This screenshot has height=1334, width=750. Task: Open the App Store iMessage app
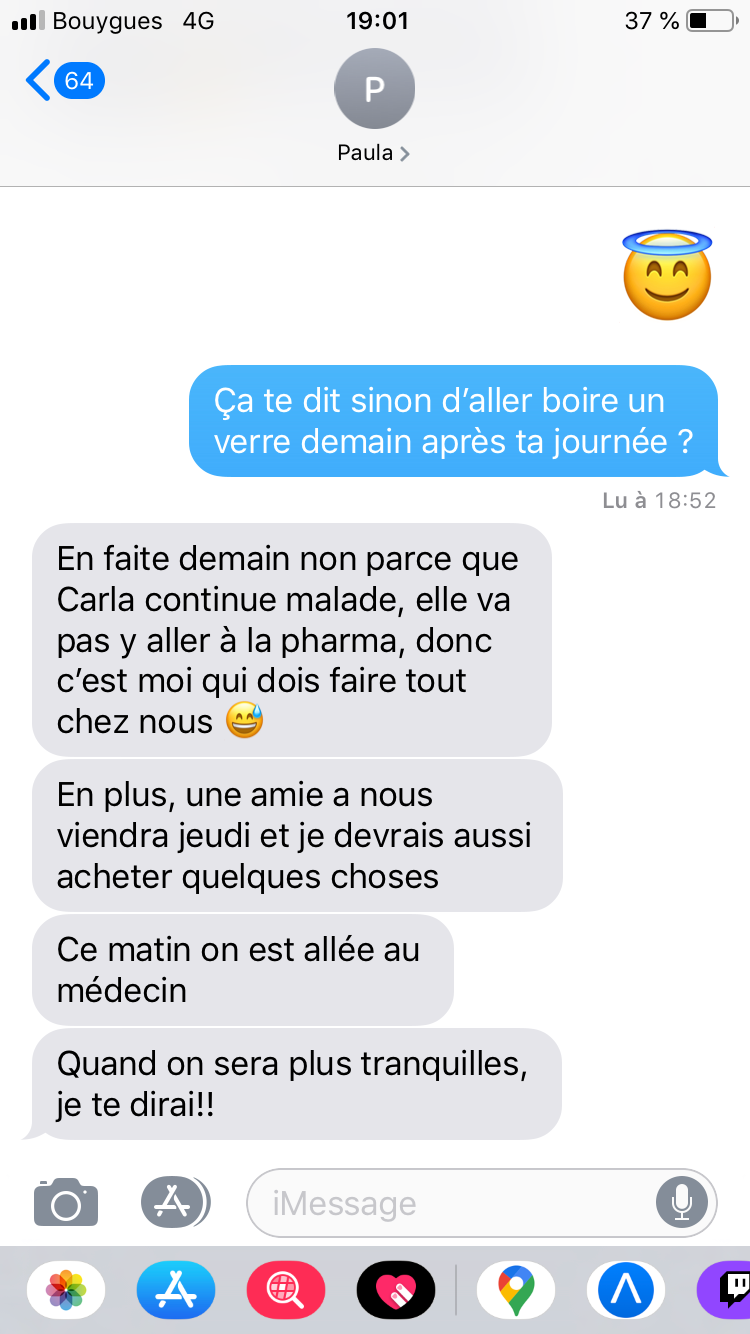(x=176, y=1290)
